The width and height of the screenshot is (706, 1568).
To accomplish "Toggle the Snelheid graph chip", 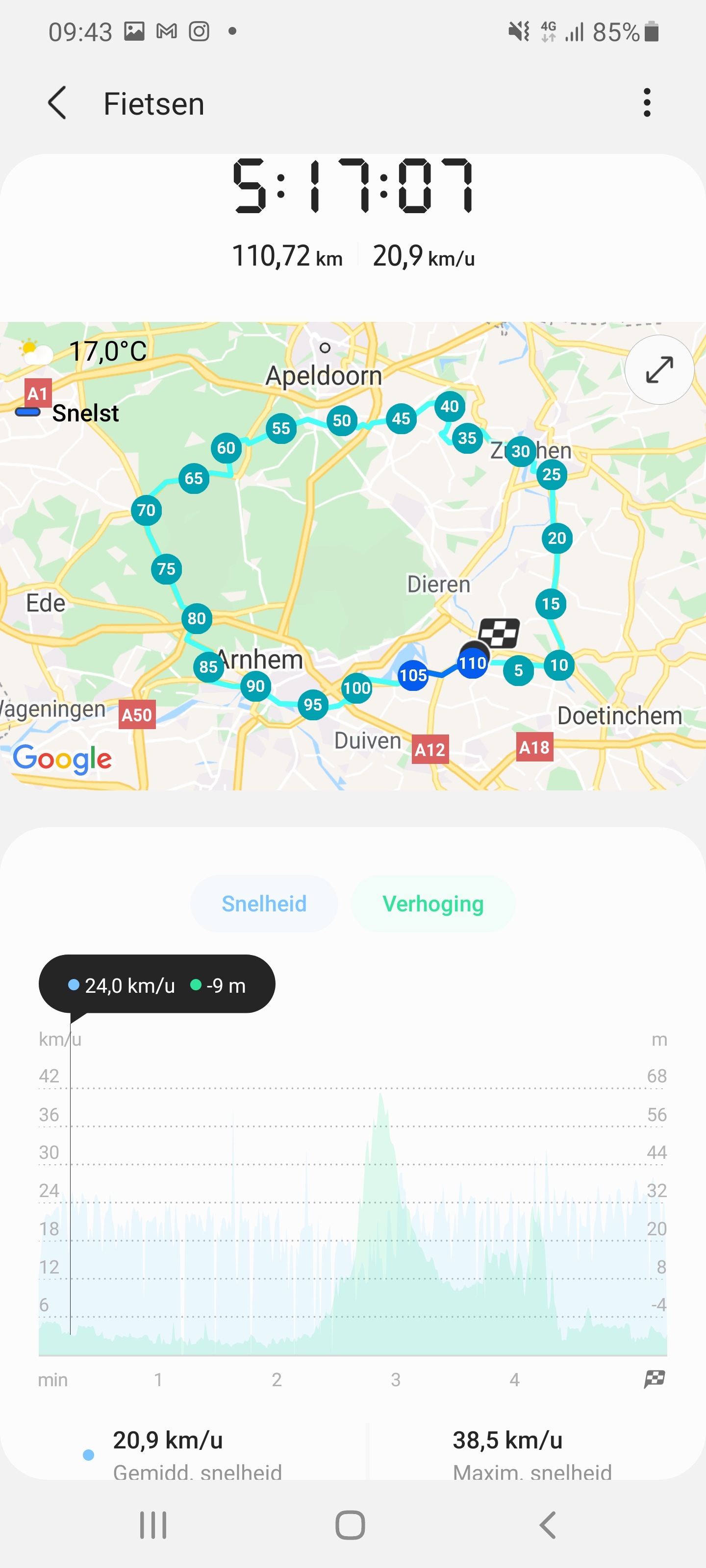I will (x=264, y=904).
